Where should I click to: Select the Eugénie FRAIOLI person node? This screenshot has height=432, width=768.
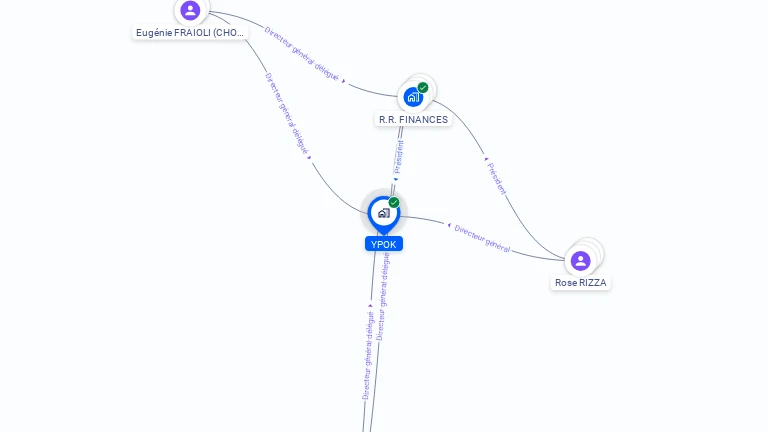click(x=190, y=11)
